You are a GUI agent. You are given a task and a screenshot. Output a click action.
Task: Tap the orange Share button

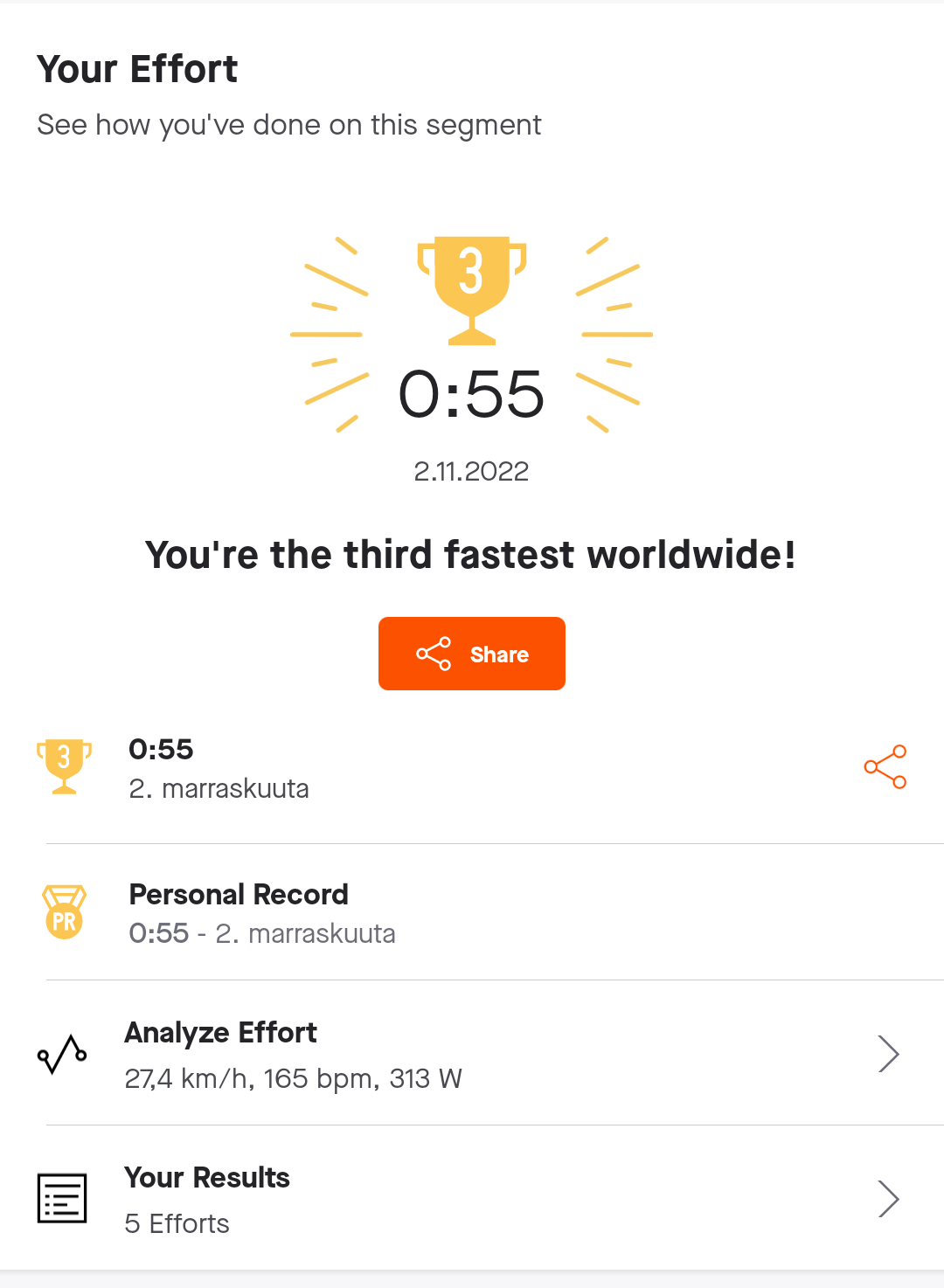pos(472,654)
